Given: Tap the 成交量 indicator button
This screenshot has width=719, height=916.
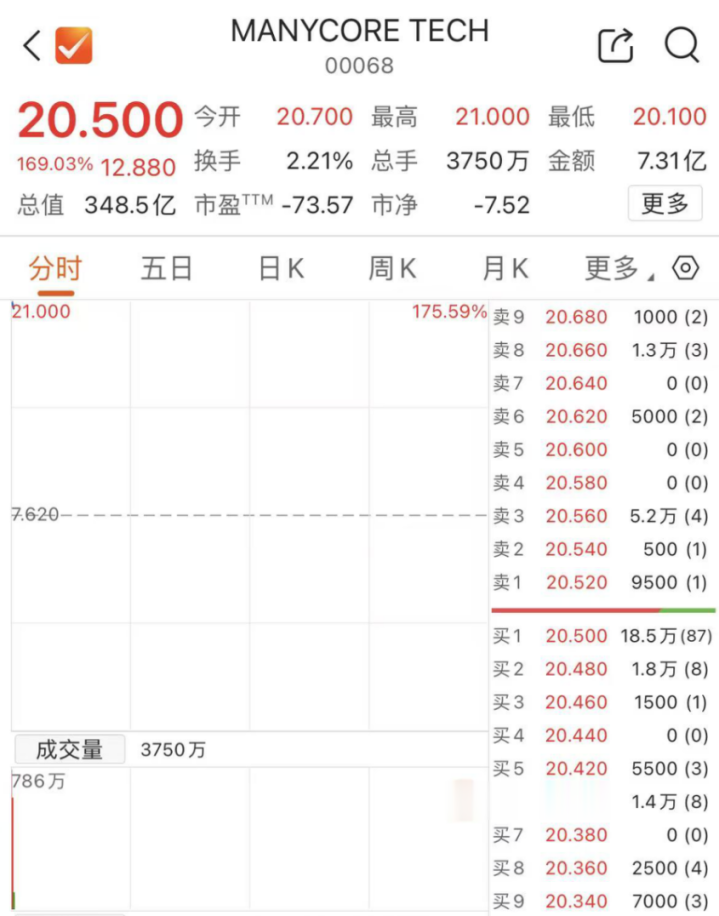Looking at the screenshot, I should 69,749.
